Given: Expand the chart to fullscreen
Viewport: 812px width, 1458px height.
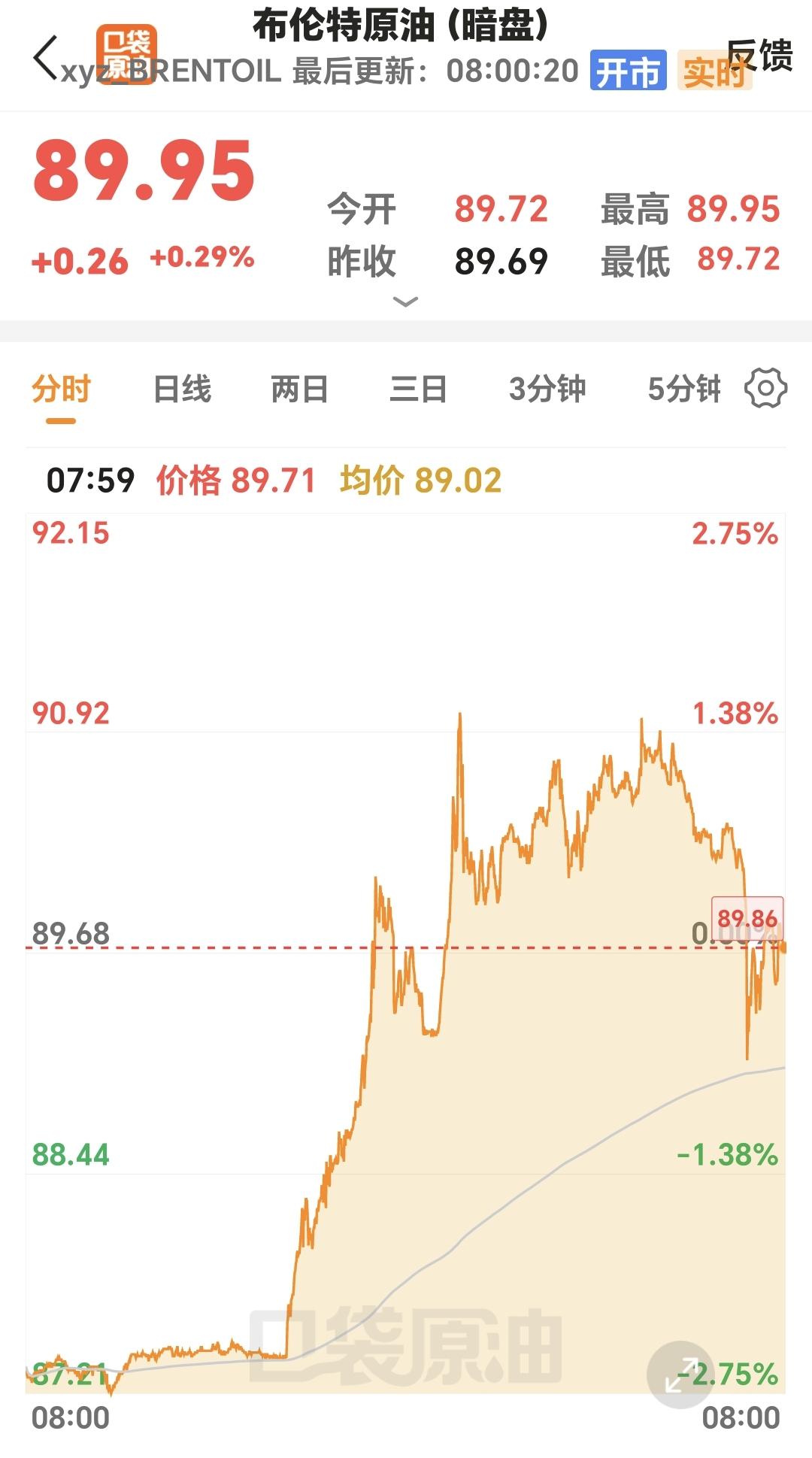Looking at the screenshot, I should click(x=679, y=1375).
